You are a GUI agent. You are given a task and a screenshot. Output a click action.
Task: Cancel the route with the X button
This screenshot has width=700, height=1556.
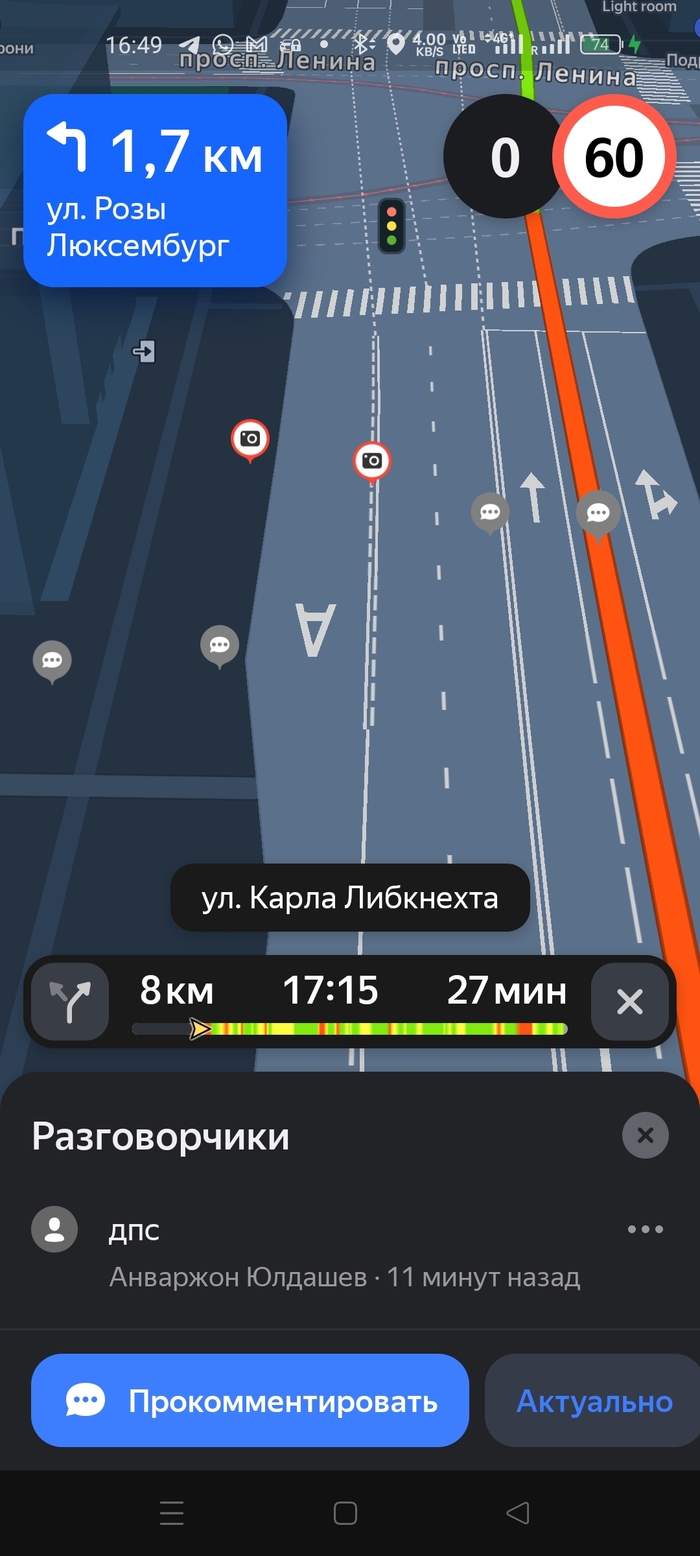[x=629, y=1002]
